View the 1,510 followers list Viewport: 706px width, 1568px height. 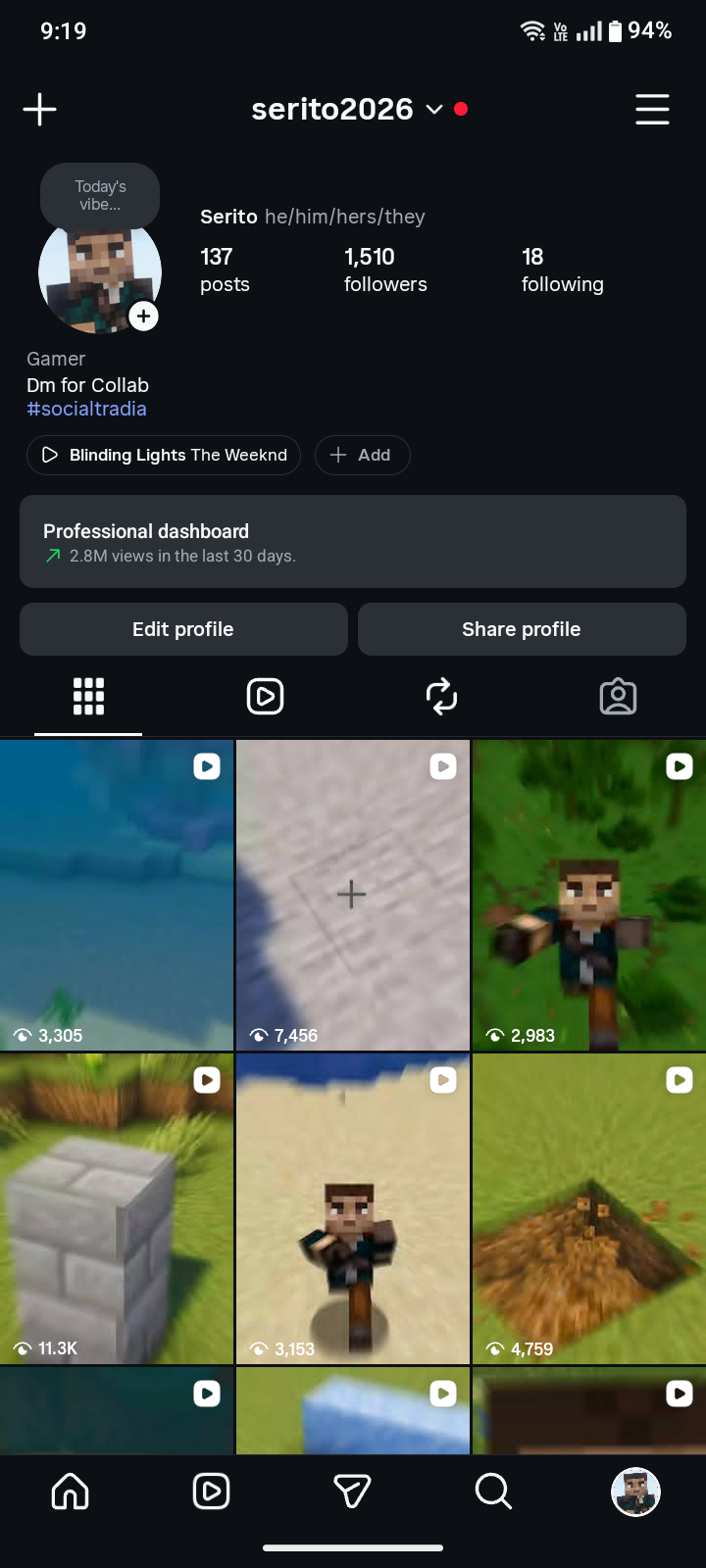click(385, 269)
